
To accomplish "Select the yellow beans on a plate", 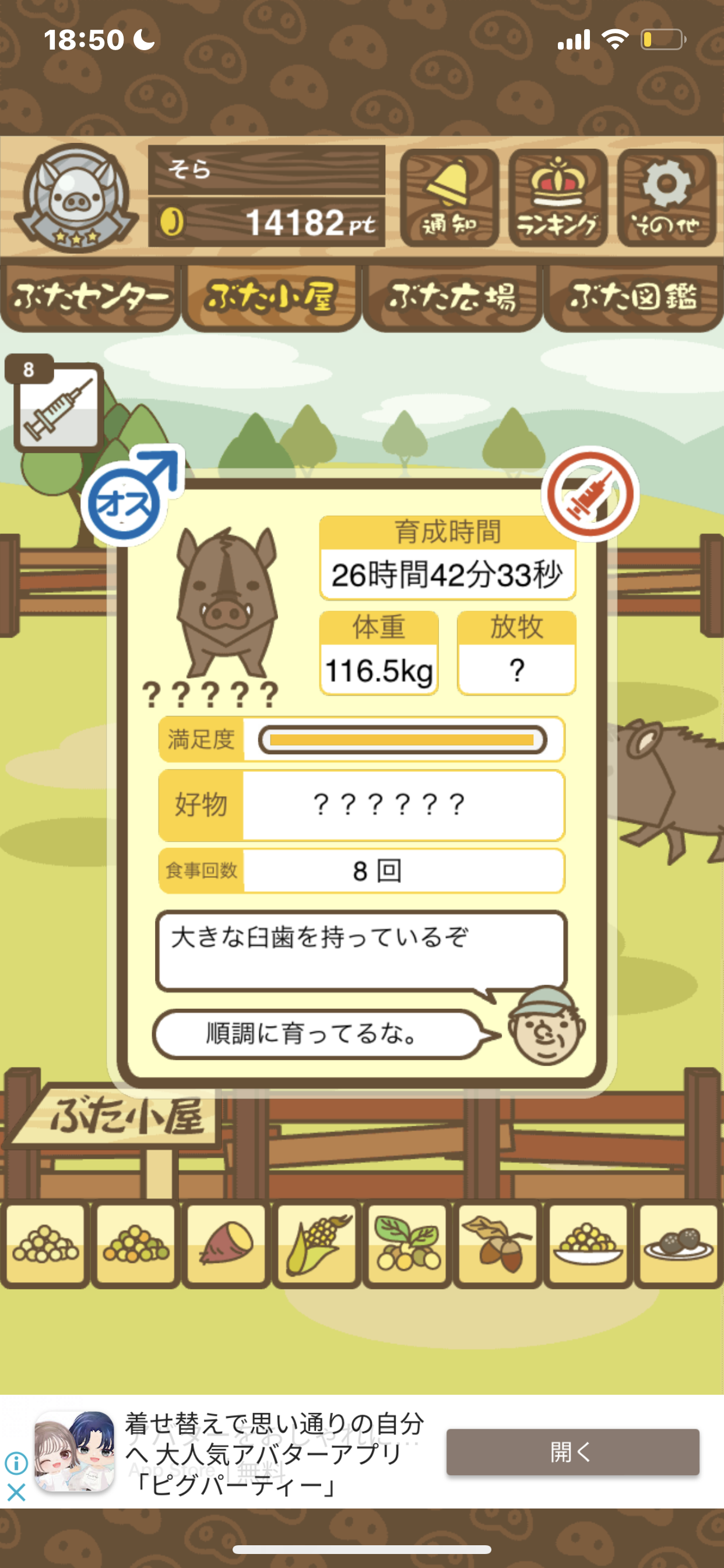I will pos(588,1244).
